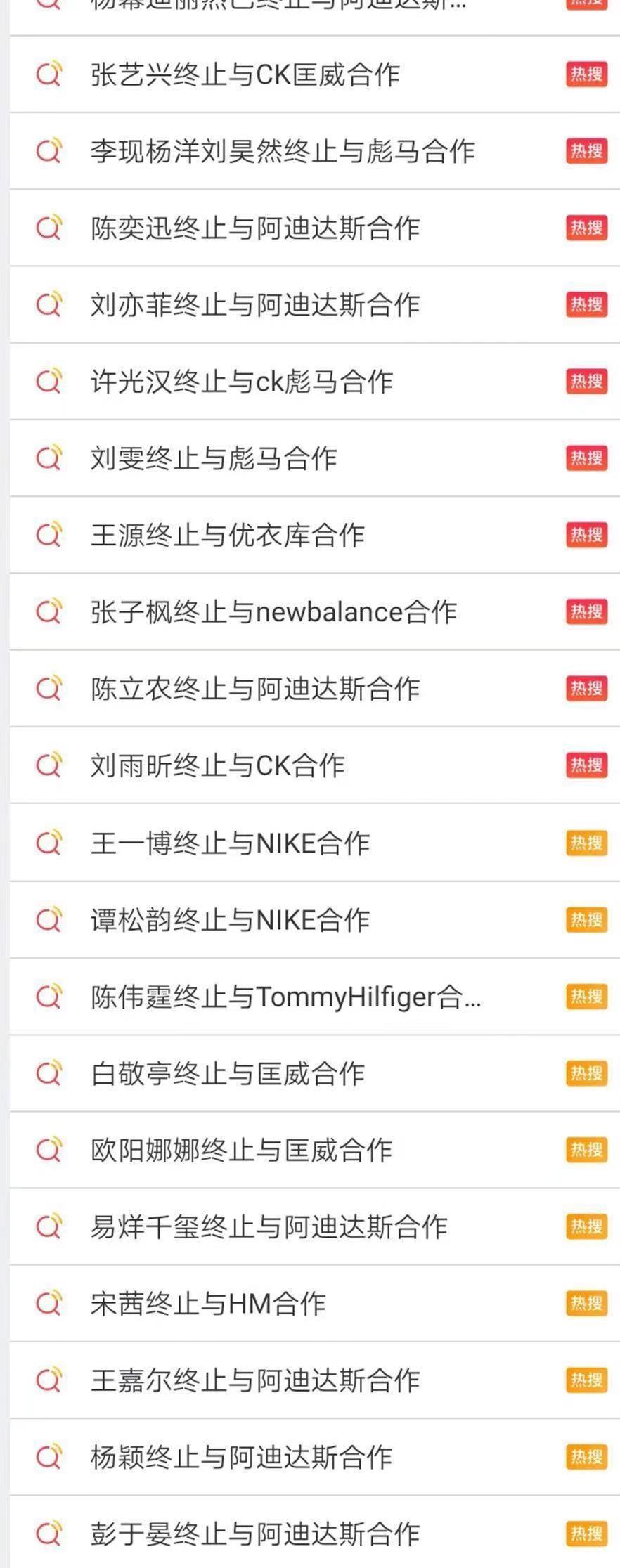This screenshot has width=620, height=1568.
Task: Click the 刘雨昕终止与CK合作 hot search
Action: [x=218, y=765]
